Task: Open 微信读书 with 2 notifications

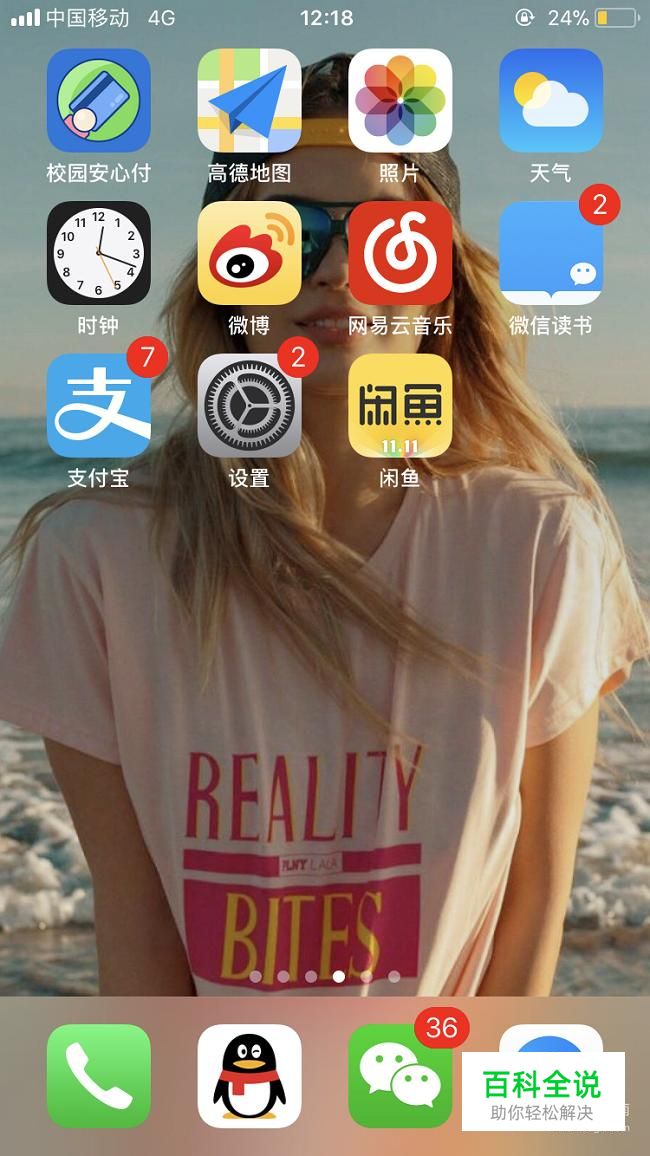Action: [551, 253]
